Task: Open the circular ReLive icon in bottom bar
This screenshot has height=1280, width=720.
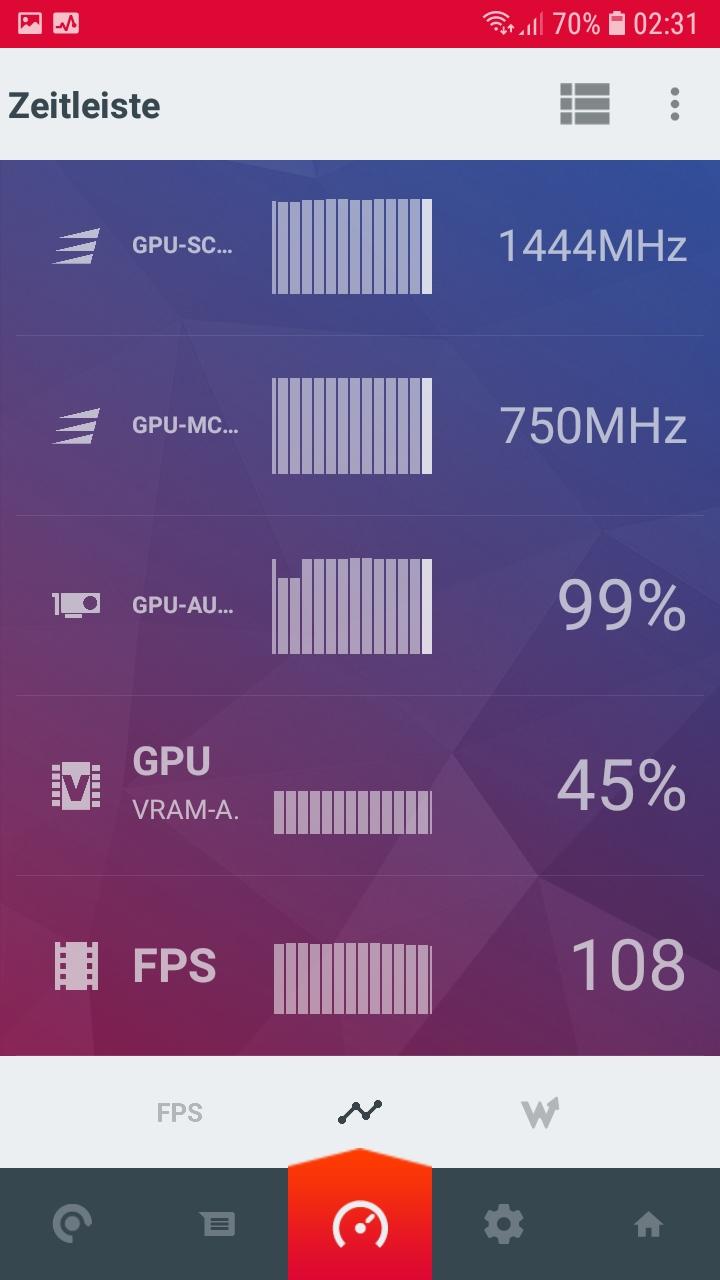Action: click(72, 1224)
